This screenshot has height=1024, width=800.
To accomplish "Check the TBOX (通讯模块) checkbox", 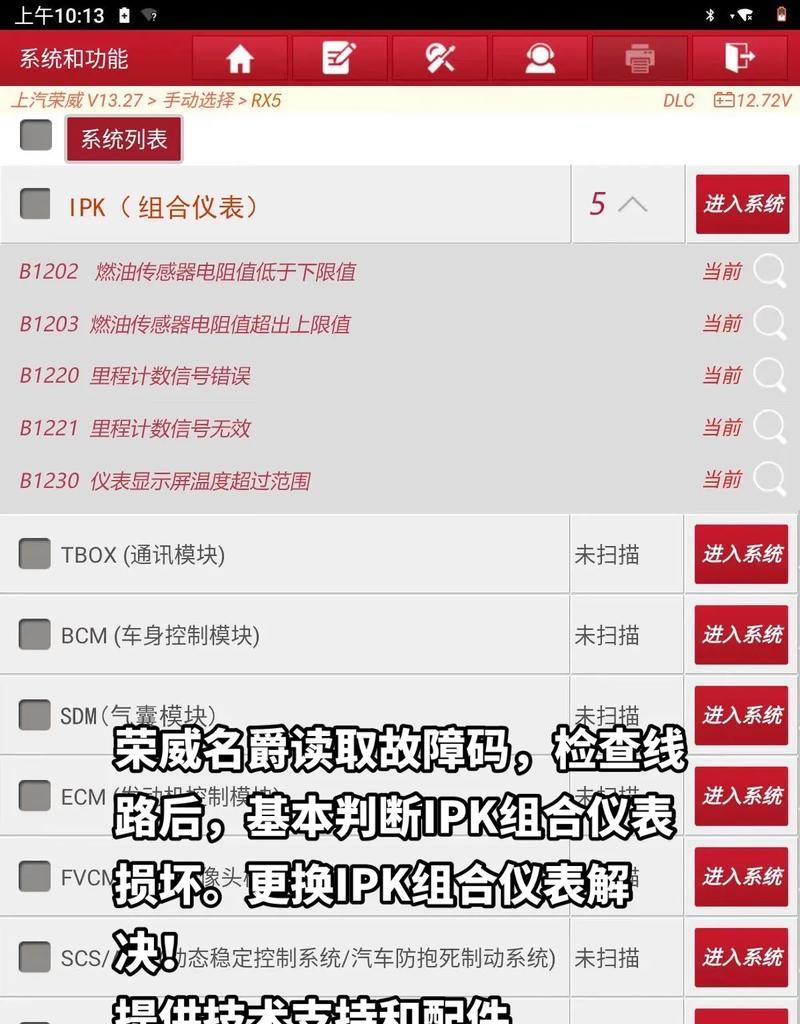I will tap(35, 554).
